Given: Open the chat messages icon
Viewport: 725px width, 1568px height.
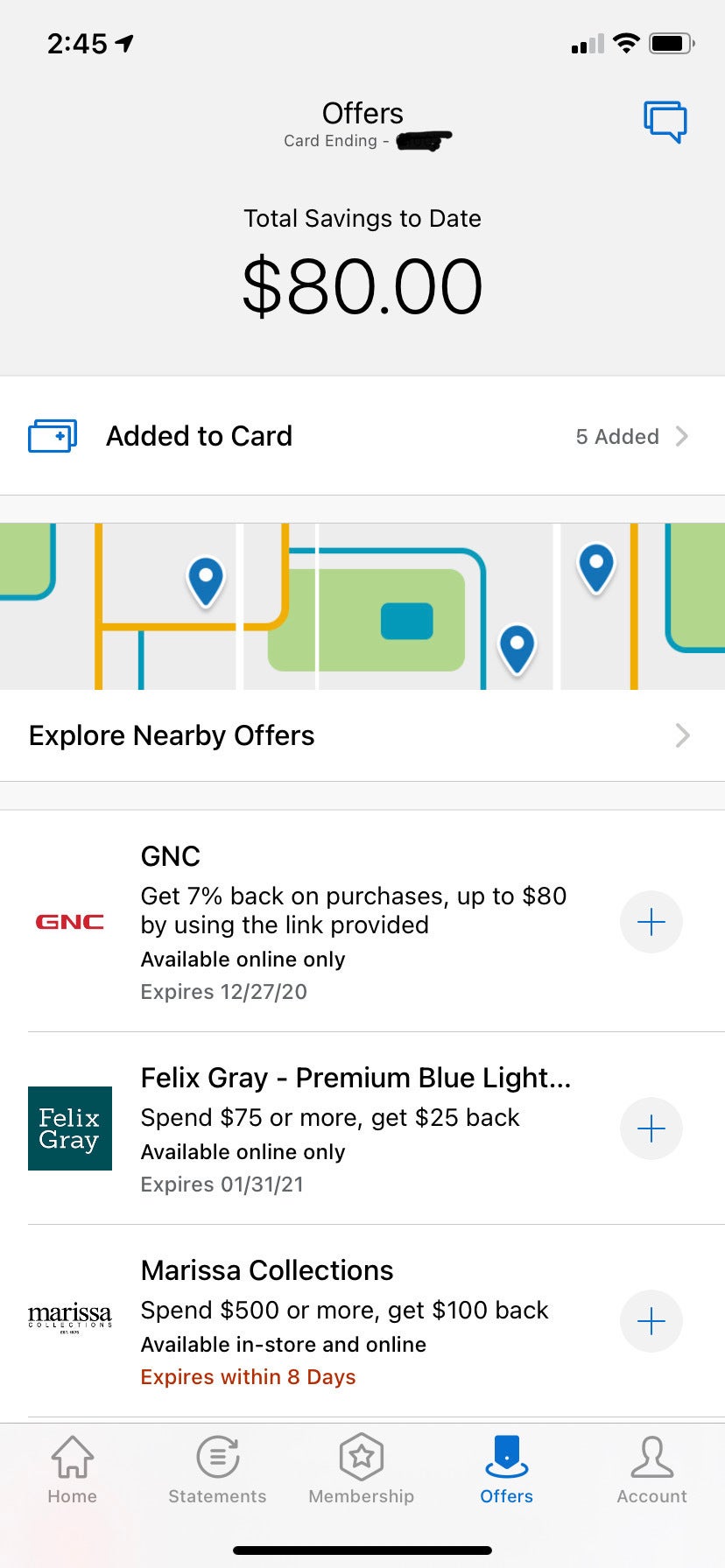Looking at the screenshot, I should [x=665, y=122].
